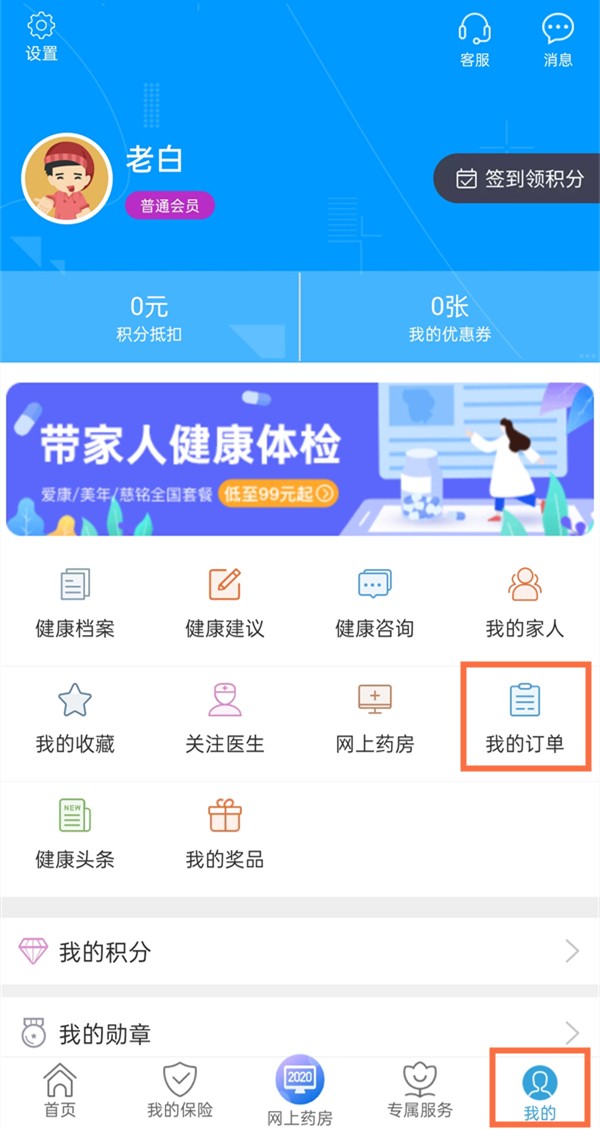Open 我的家人
This screenshot has height=1130, width=600.
click(525, 603)
